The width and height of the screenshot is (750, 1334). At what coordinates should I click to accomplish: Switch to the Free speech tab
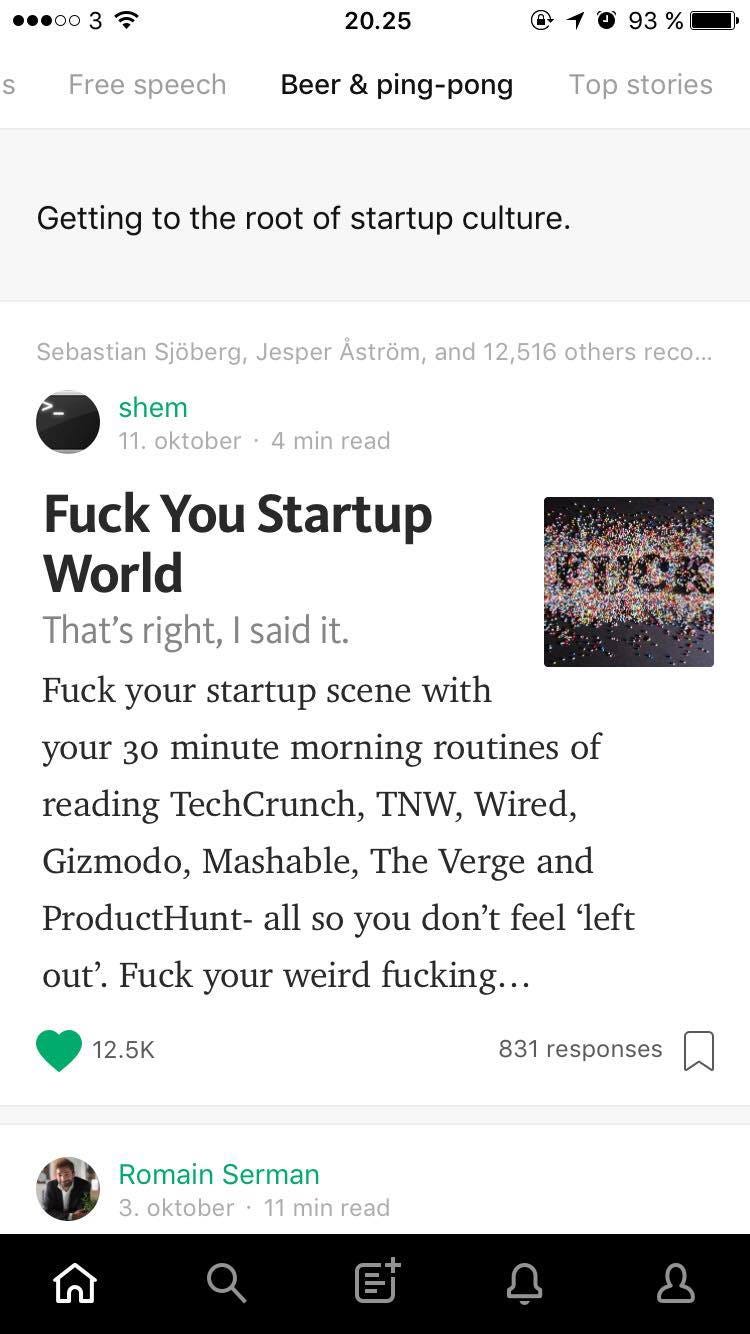click(147, 85)
